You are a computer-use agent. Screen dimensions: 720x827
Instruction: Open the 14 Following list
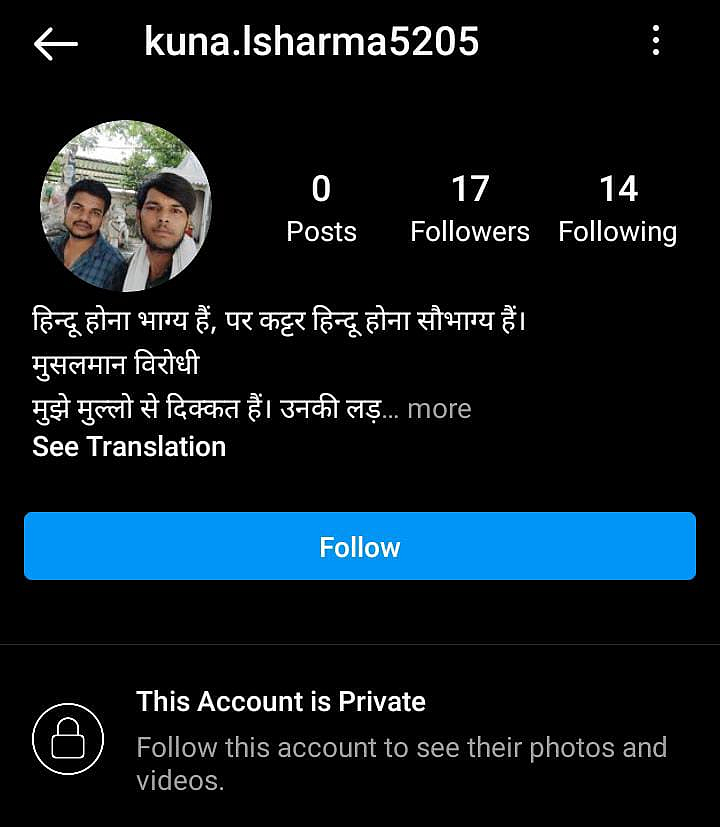pos(617,209)
